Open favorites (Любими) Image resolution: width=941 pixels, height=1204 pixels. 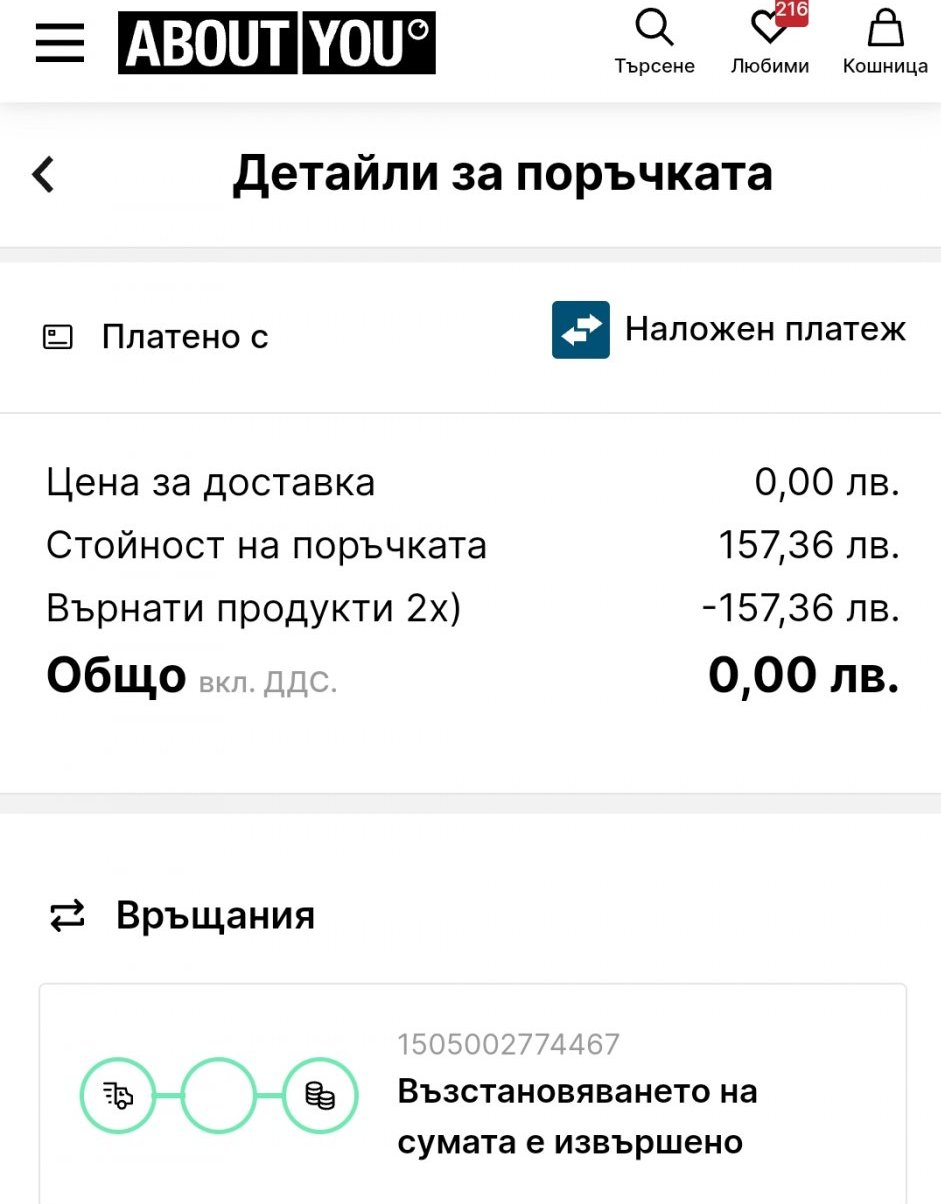point(769,42)
